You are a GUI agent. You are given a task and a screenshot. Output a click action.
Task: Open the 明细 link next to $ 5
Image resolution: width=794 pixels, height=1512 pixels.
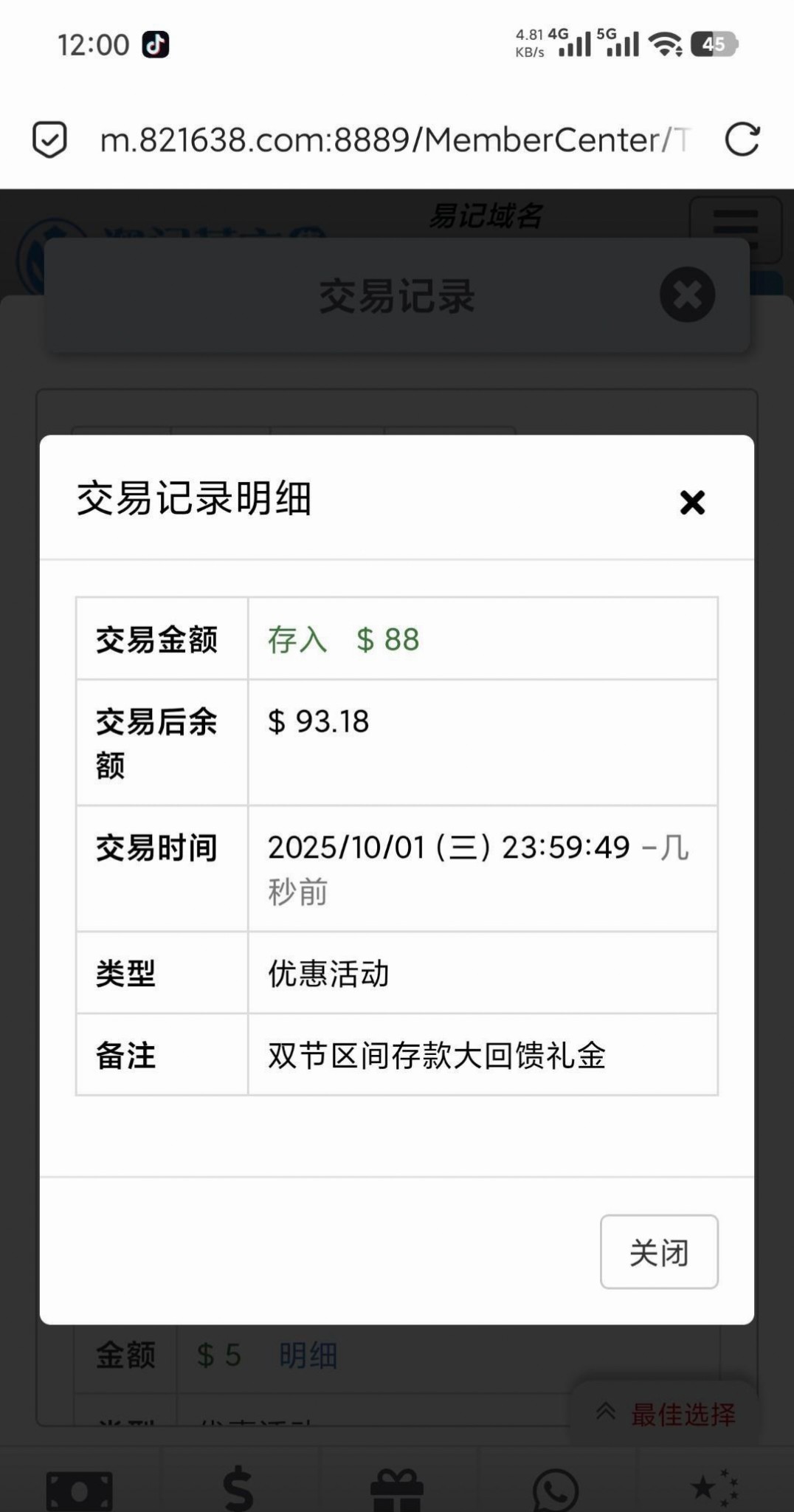[x=308, y=1355]
